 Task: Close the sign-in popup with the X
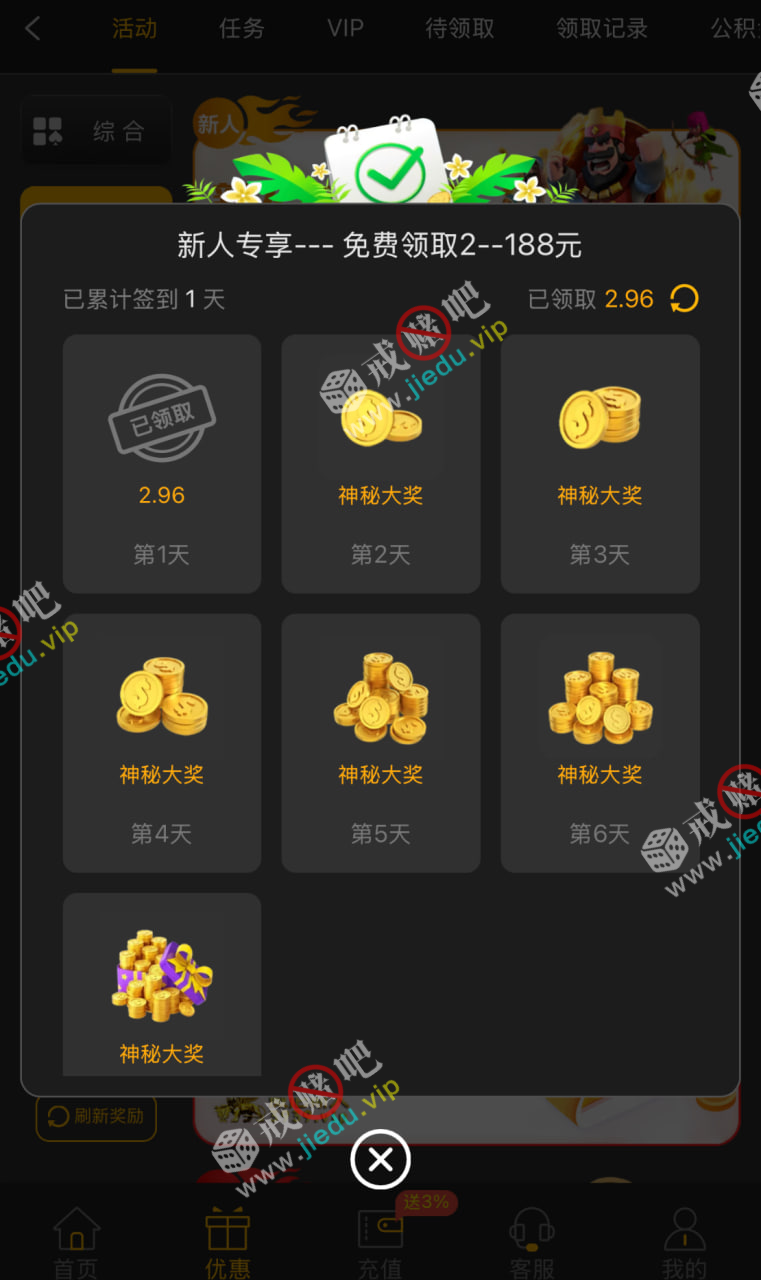click(x=380, y=1160)
